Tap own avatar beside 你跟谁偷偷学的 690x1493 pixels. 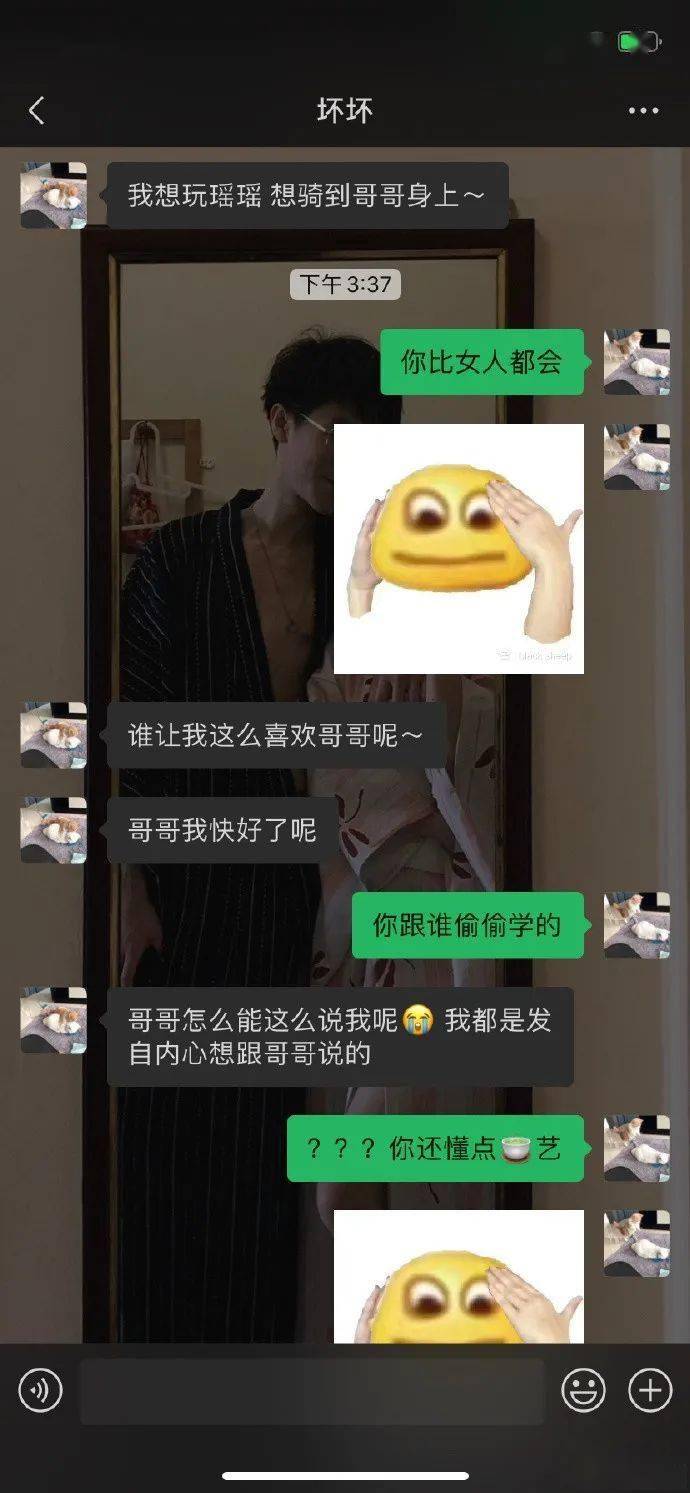click(637, 925)
